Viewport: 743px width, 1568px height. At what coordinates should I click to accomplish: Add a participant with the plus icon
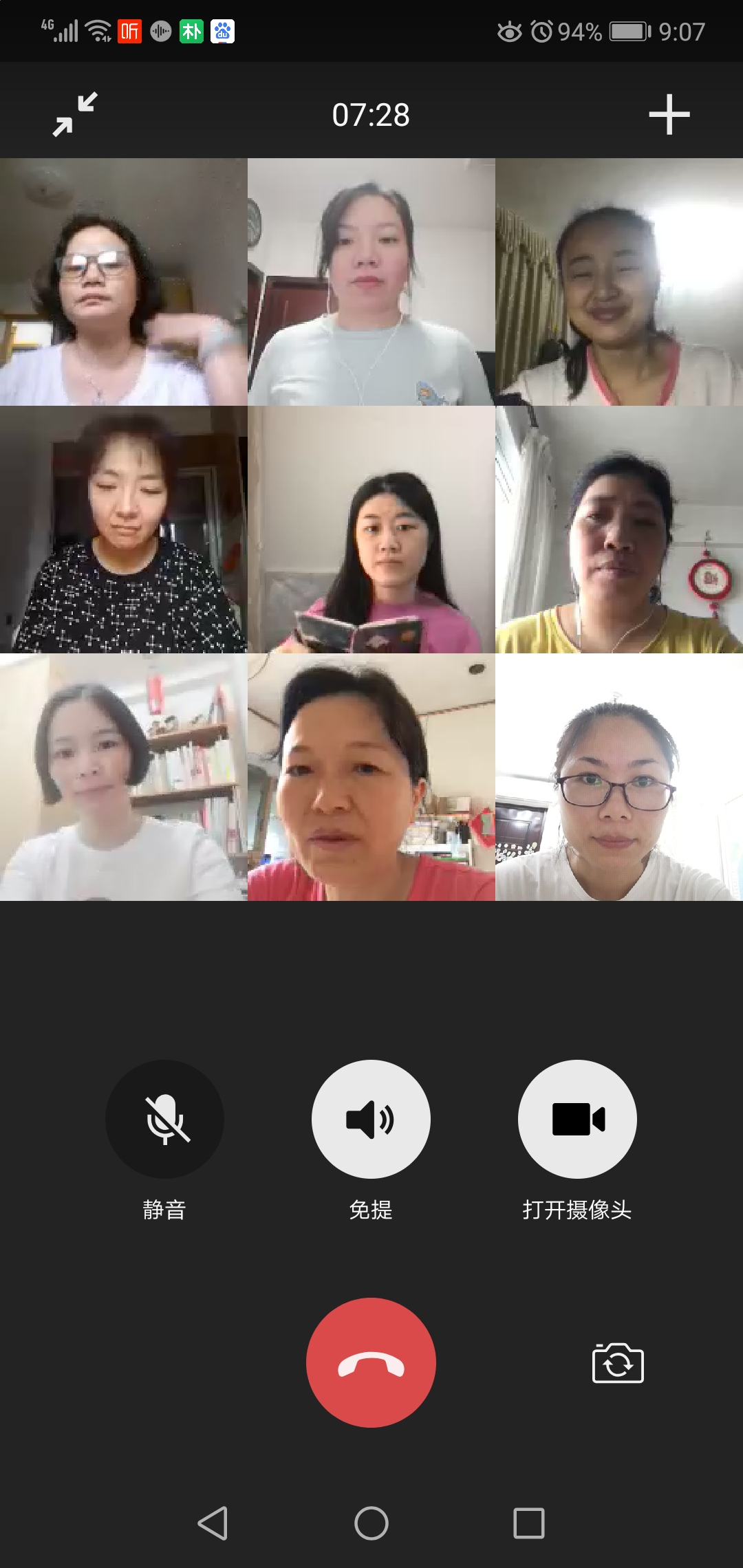point(669,114)
